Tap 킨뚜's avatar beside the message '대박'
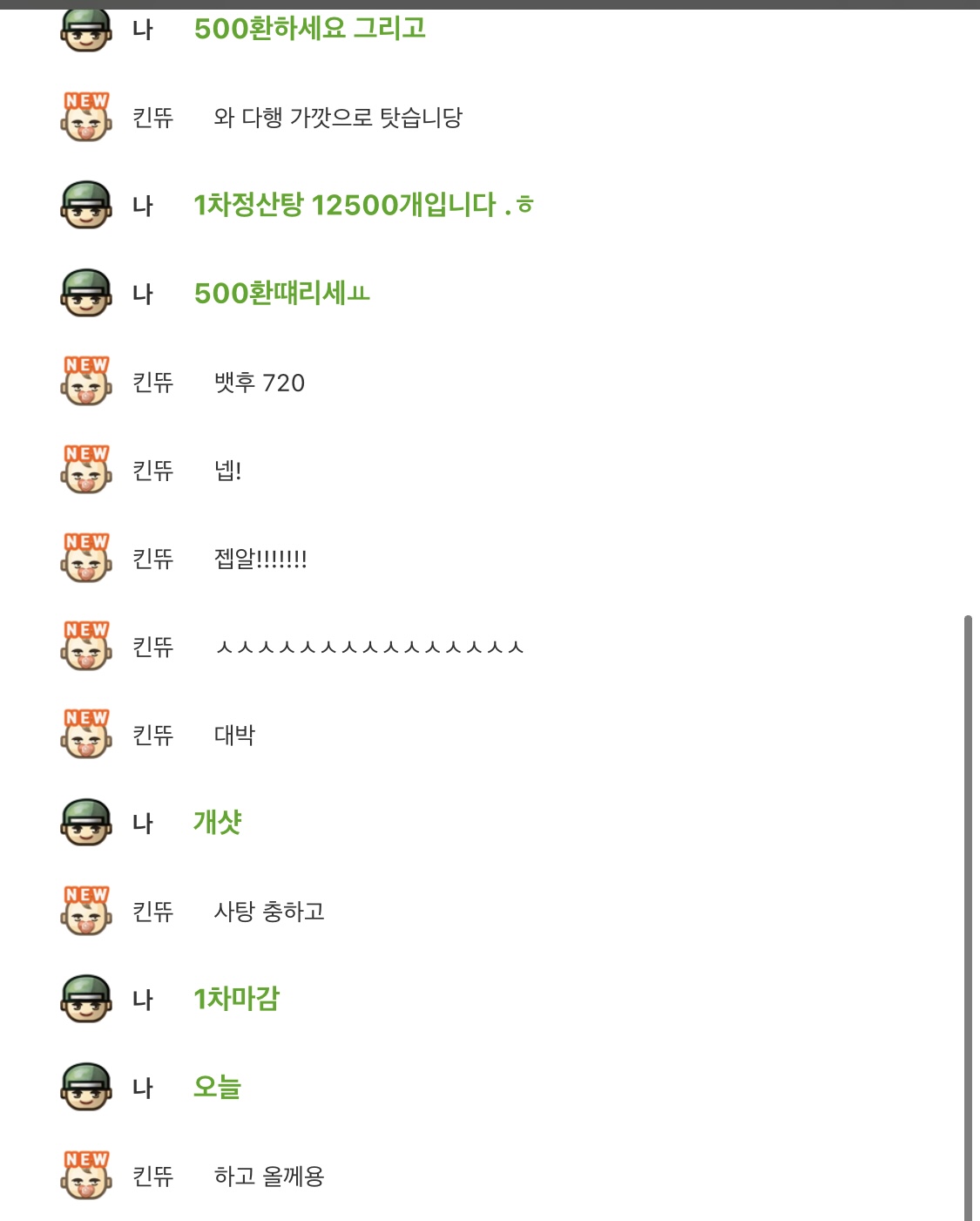 pyautogui.click(x=86, y=734)
